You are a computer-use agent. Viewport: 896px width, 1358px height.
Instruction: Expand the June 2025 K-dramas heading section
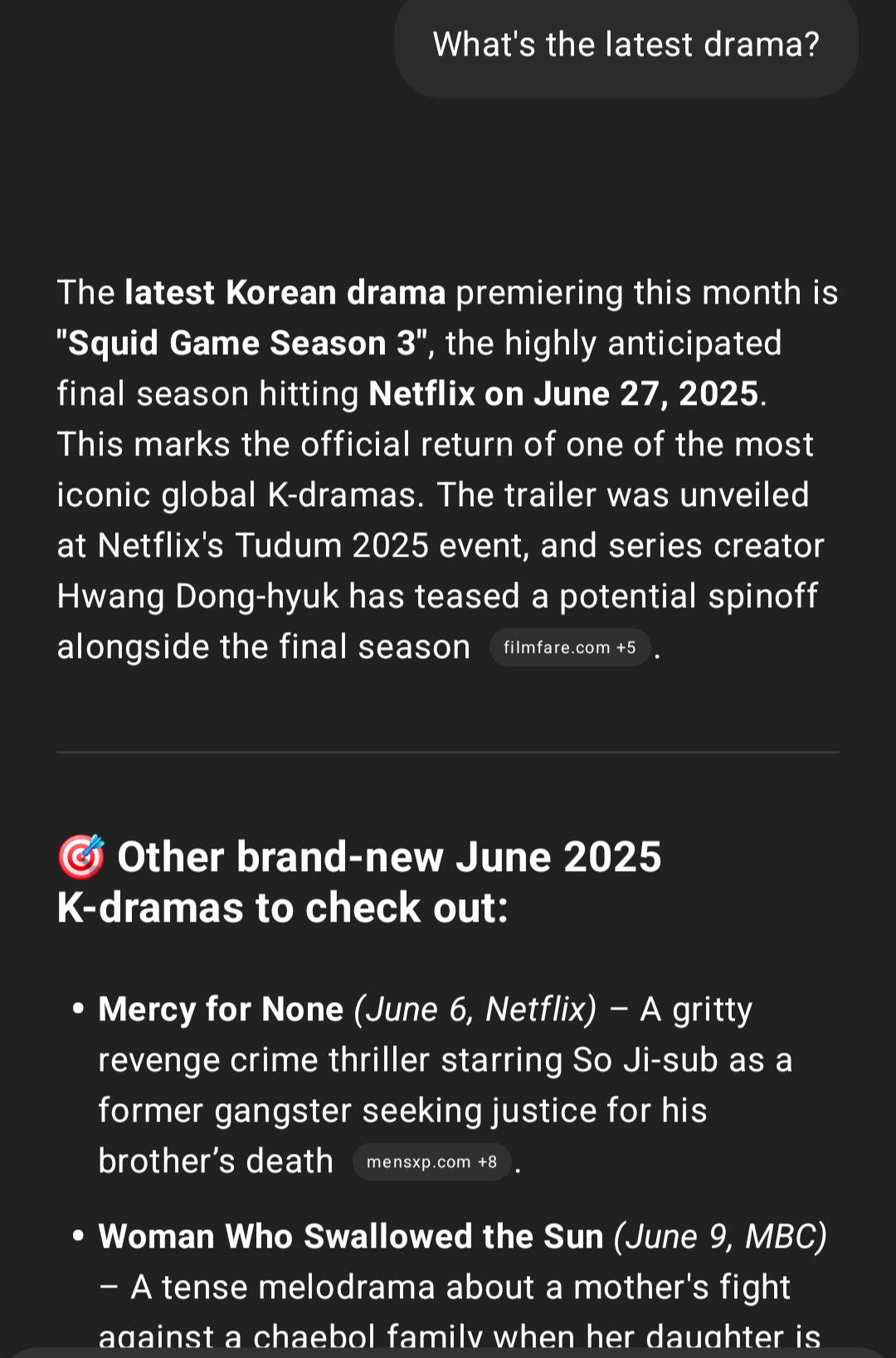[358, 881]
